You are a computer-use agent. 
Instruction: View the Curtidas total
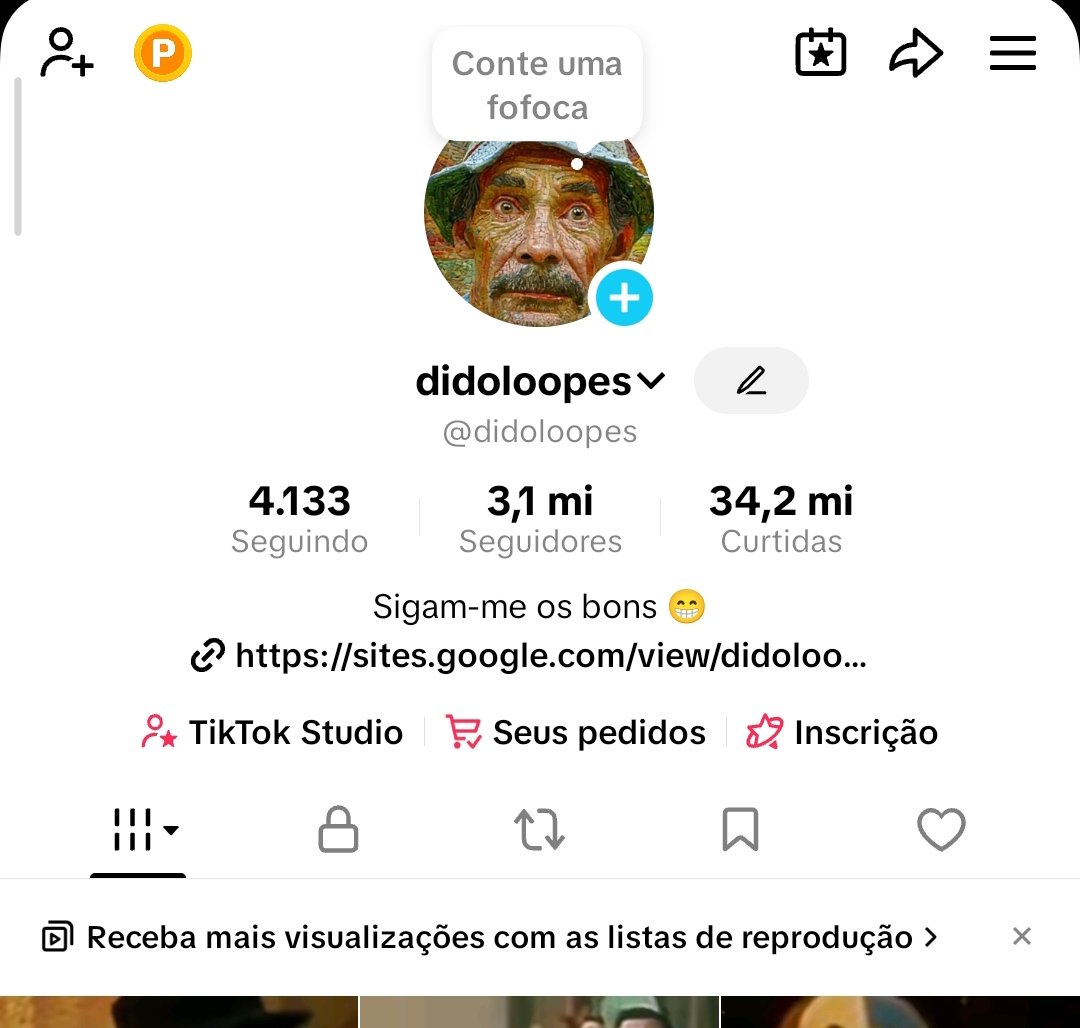point(781,518)
